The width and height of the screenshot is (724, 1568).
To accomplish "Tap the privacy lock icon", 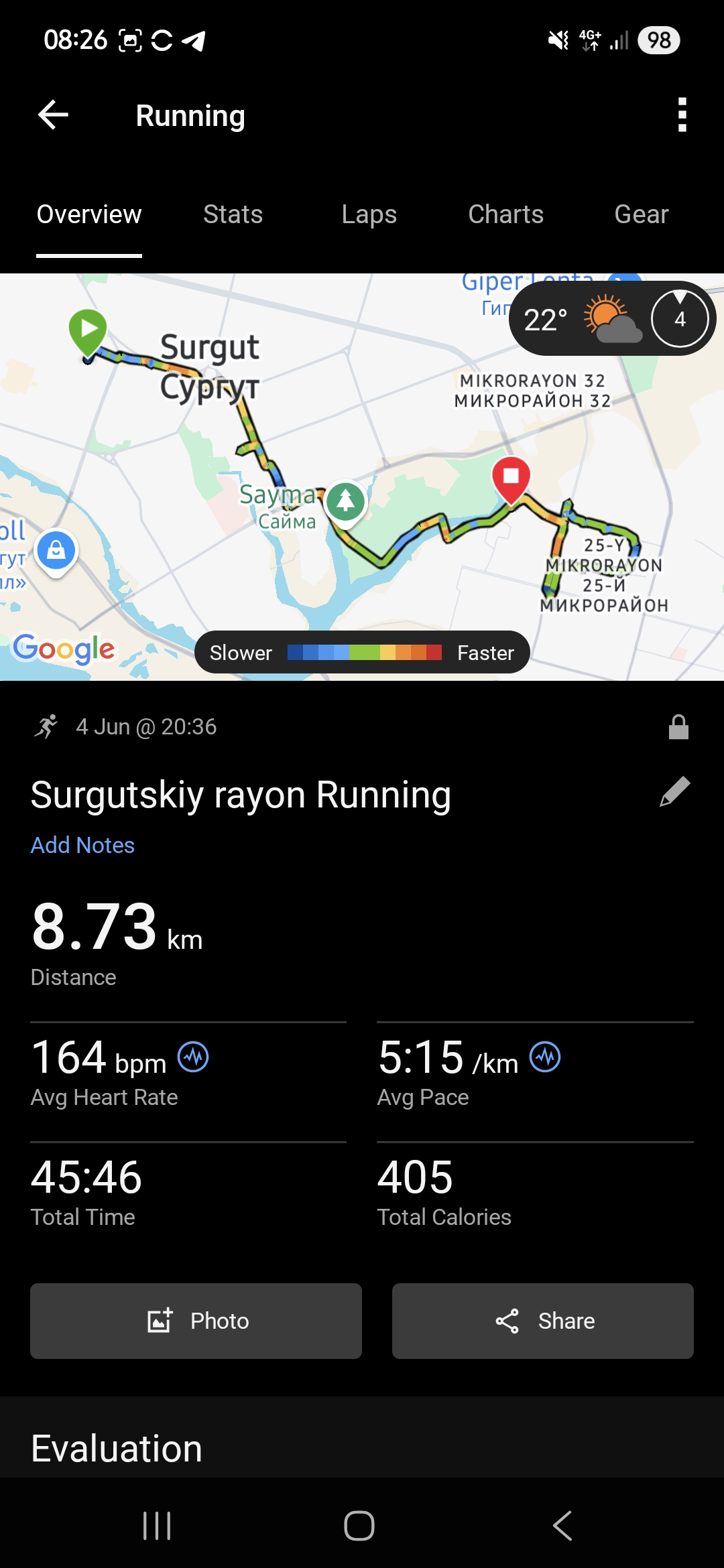I will [x=678, y=727].
